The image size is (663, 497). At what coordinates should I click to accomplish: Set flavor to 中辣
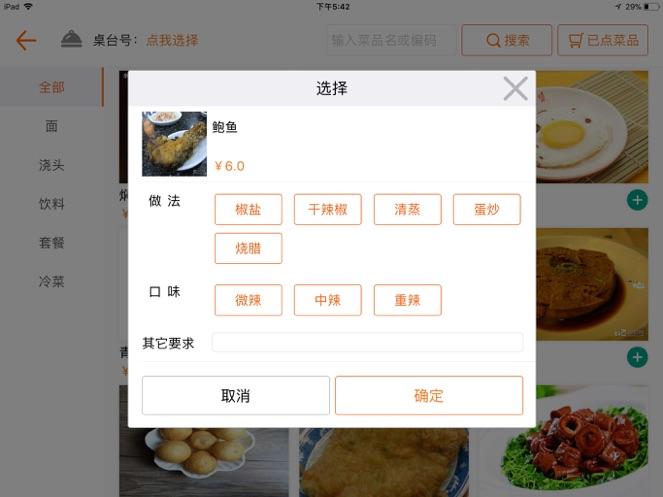pos(328,300)
